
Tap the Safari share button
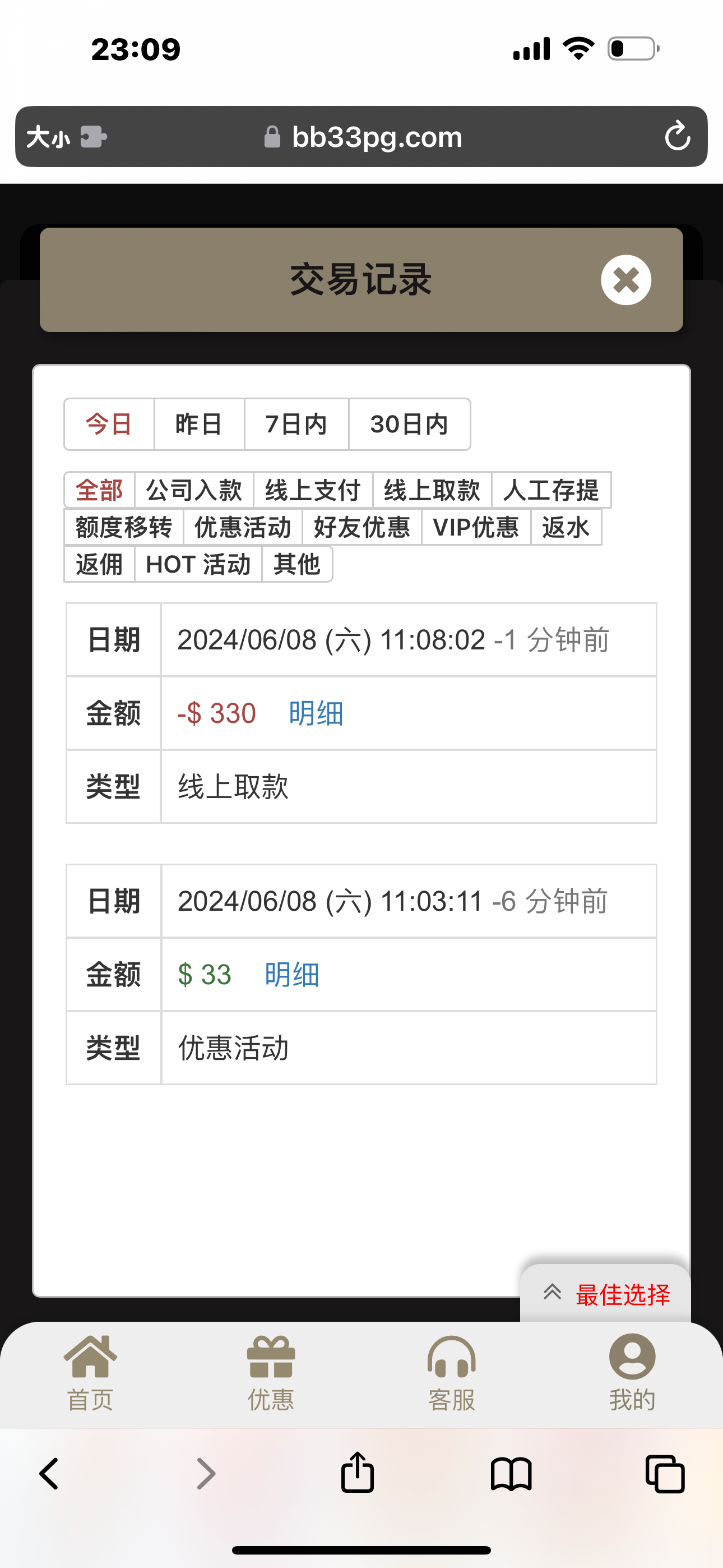pos(357,1473)
